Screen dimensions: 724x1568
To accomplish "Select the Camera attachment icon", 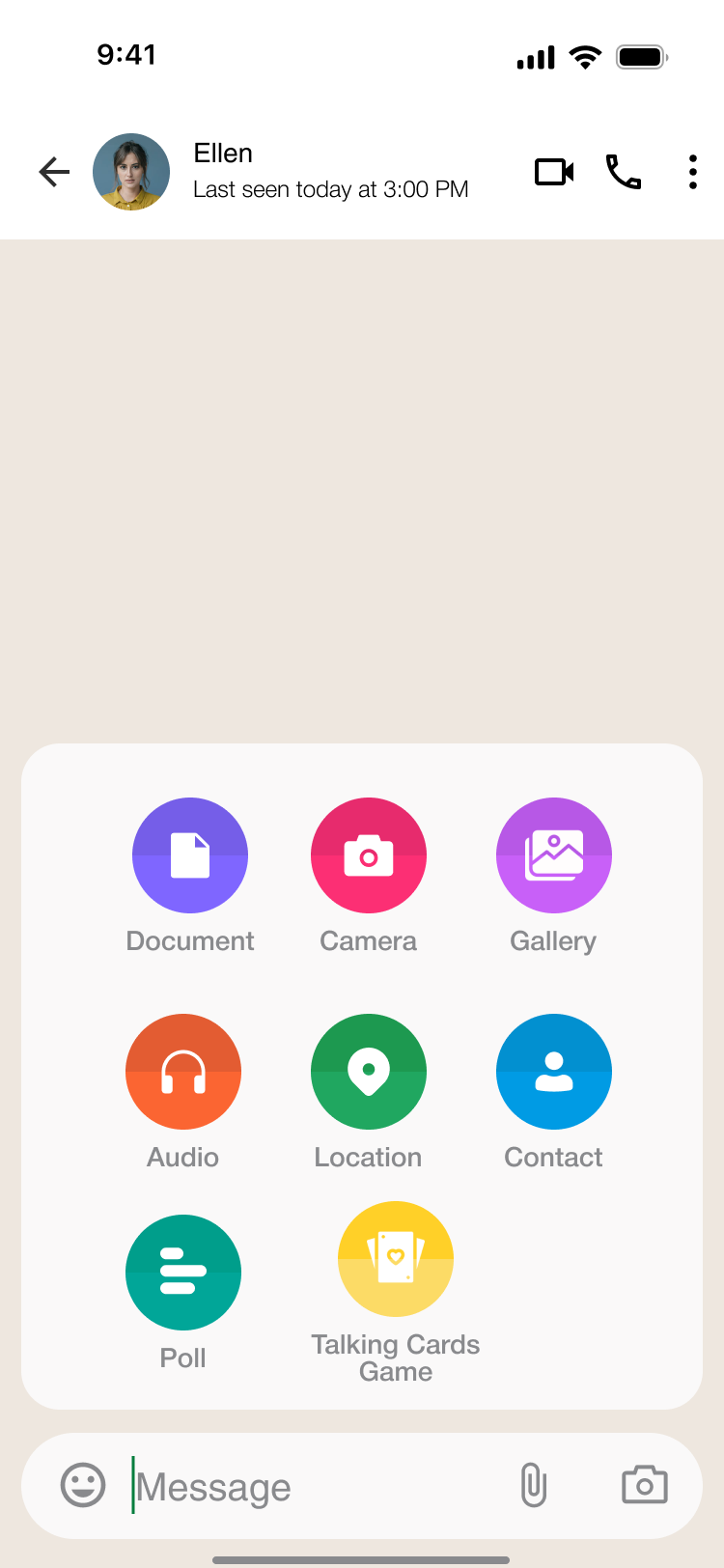I will [368, 855].
